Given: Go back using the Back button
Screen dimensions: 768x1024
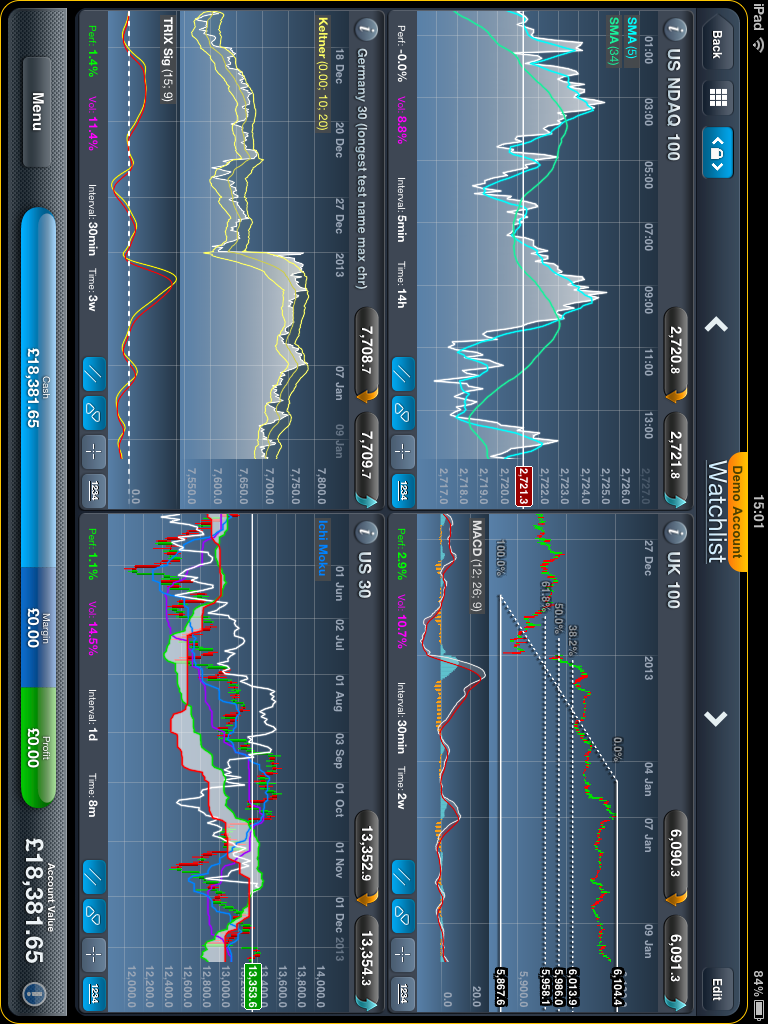Looking at the screenshot, I should [716, 45].
